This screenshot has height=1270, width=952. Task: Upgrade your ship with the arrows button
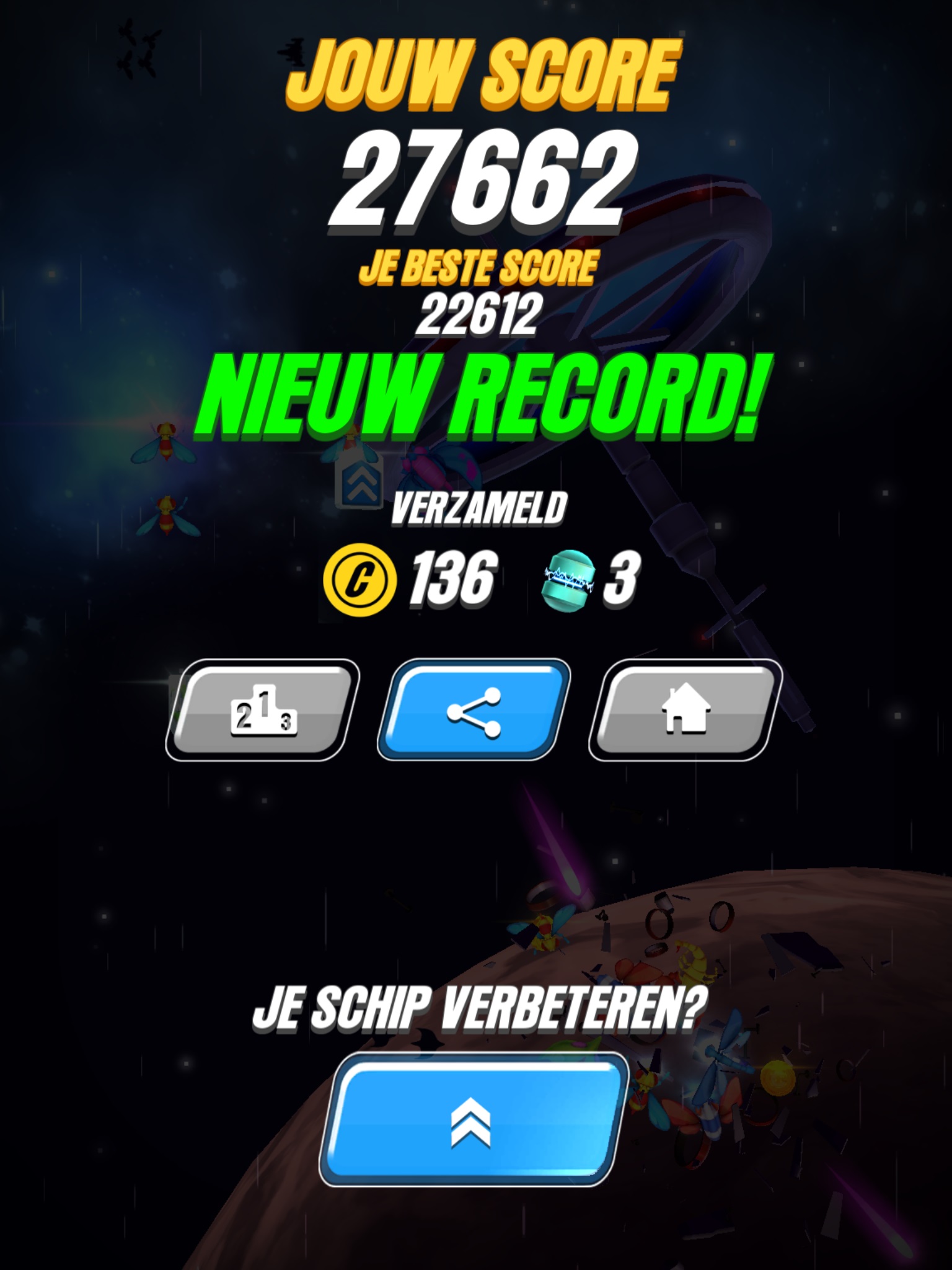[474, 1120]
